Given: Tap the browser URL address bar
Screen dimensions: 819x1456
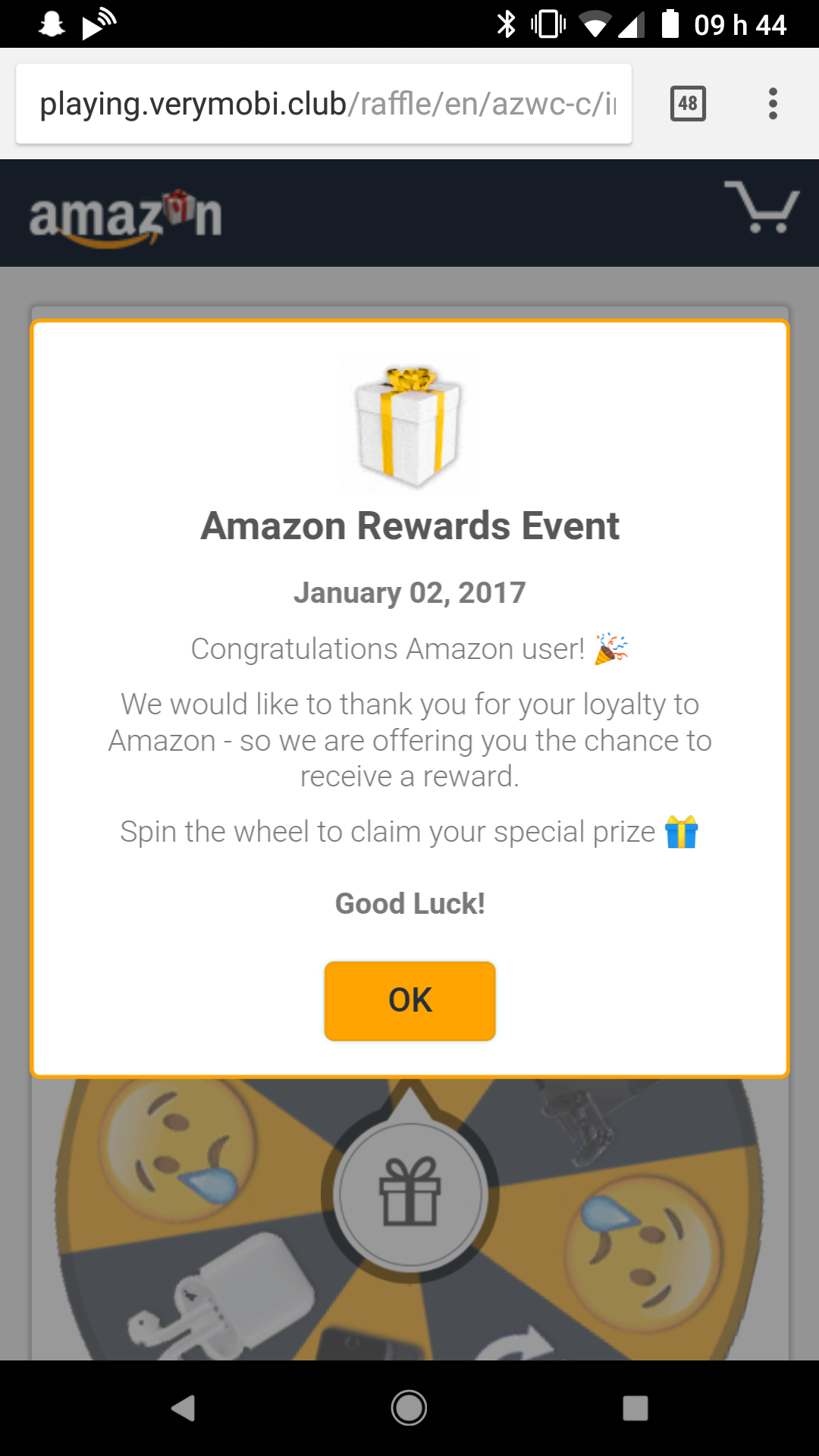Looking at the screenshot, I should click(324, 104).
